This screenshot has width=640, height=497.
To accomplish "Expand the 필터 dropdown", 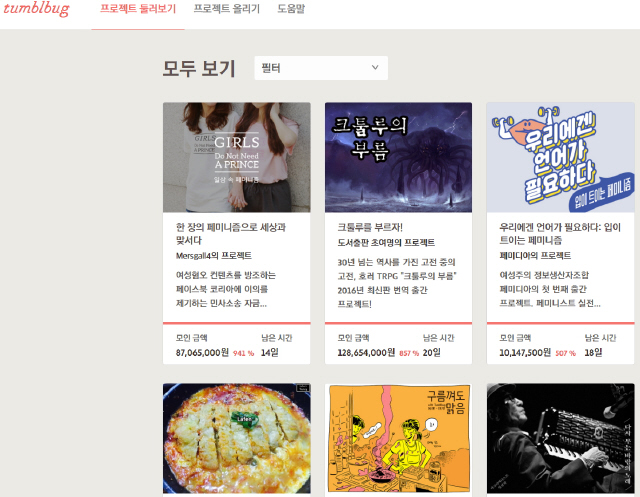I will 321,68.
